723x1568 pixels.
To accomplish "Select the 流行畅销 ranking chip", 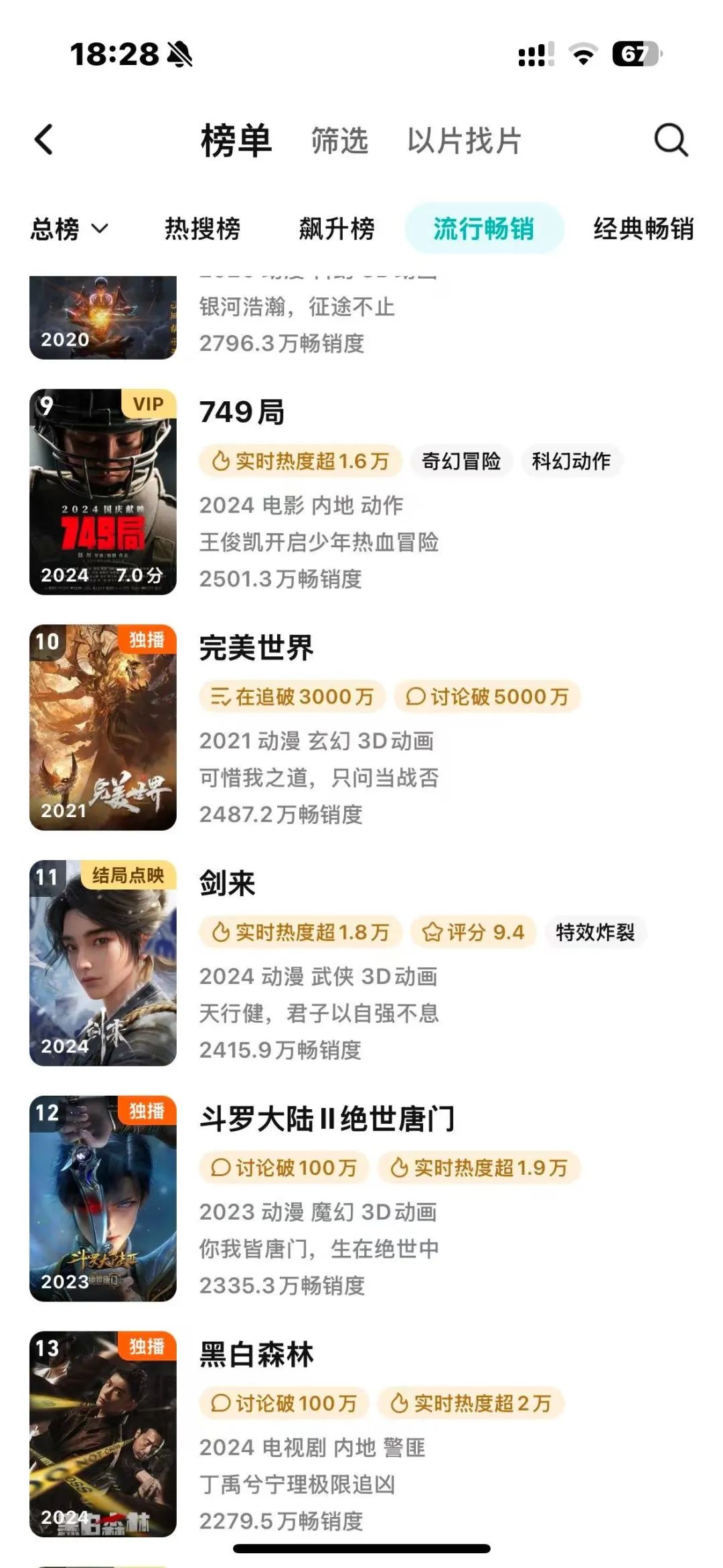I will 483,229.
